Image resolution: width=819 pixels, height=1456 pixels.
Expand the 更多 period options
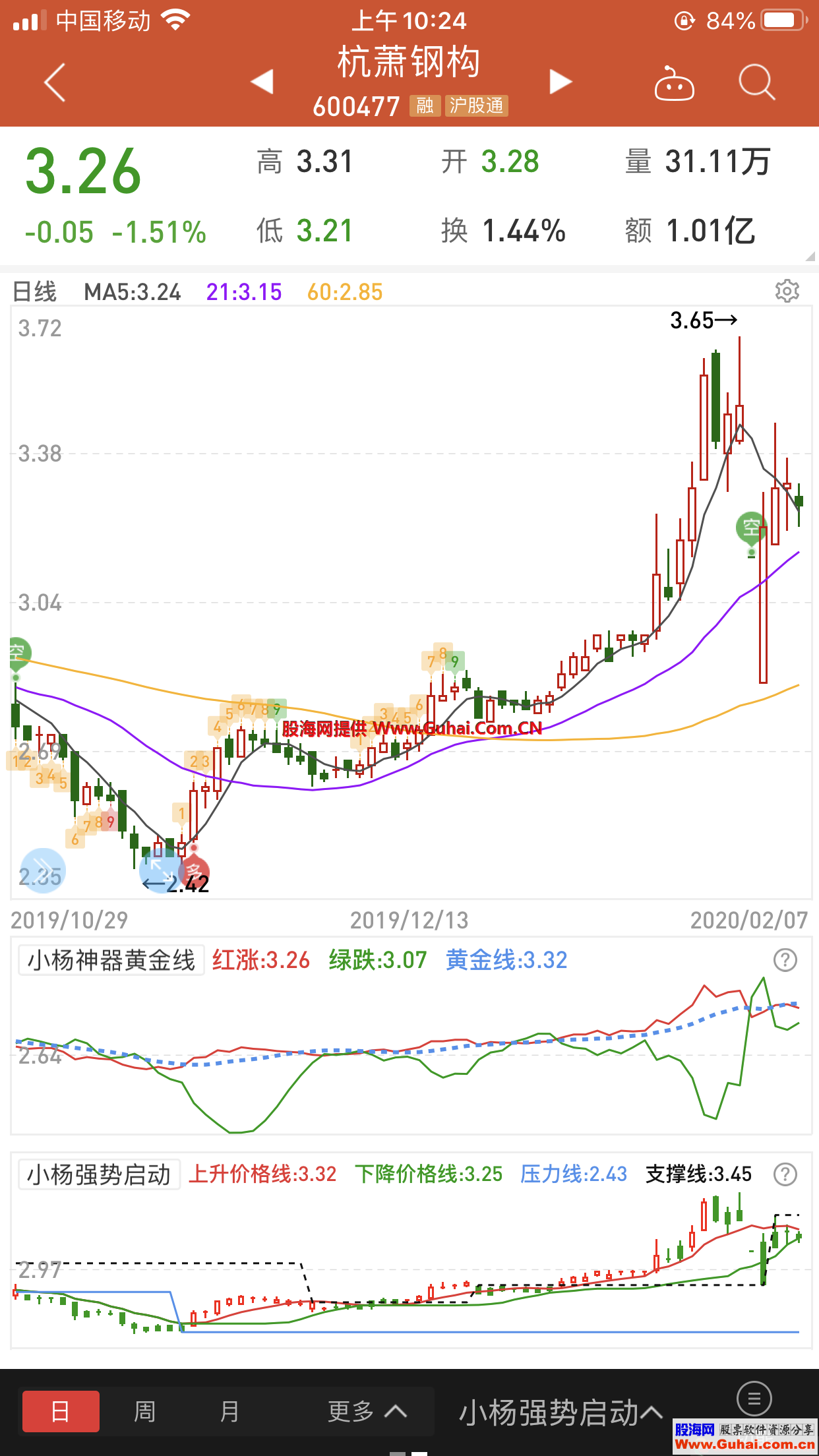pyautogui.click(x=367, y=1411)
